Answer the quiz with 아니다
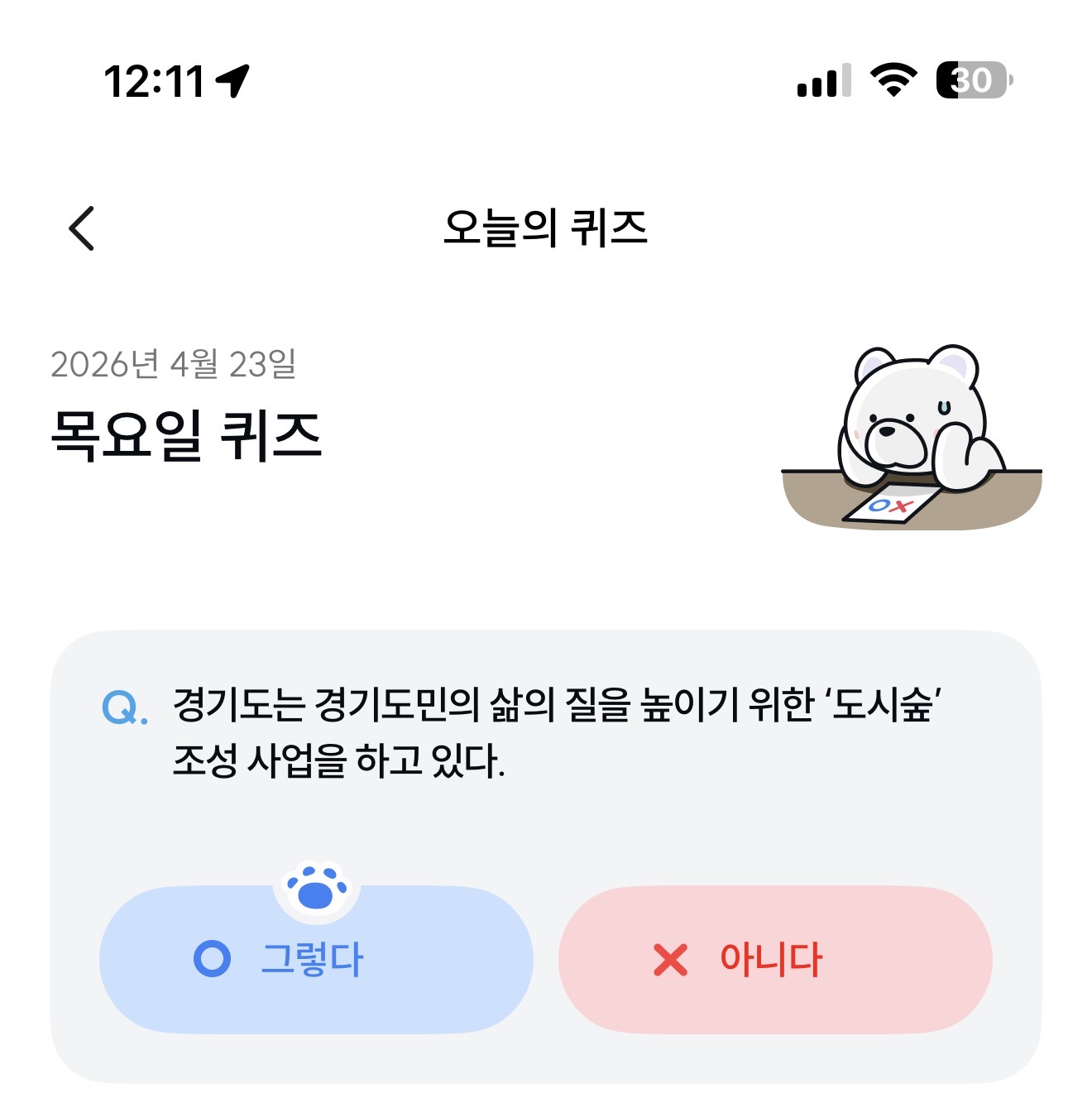 (775, 960)
